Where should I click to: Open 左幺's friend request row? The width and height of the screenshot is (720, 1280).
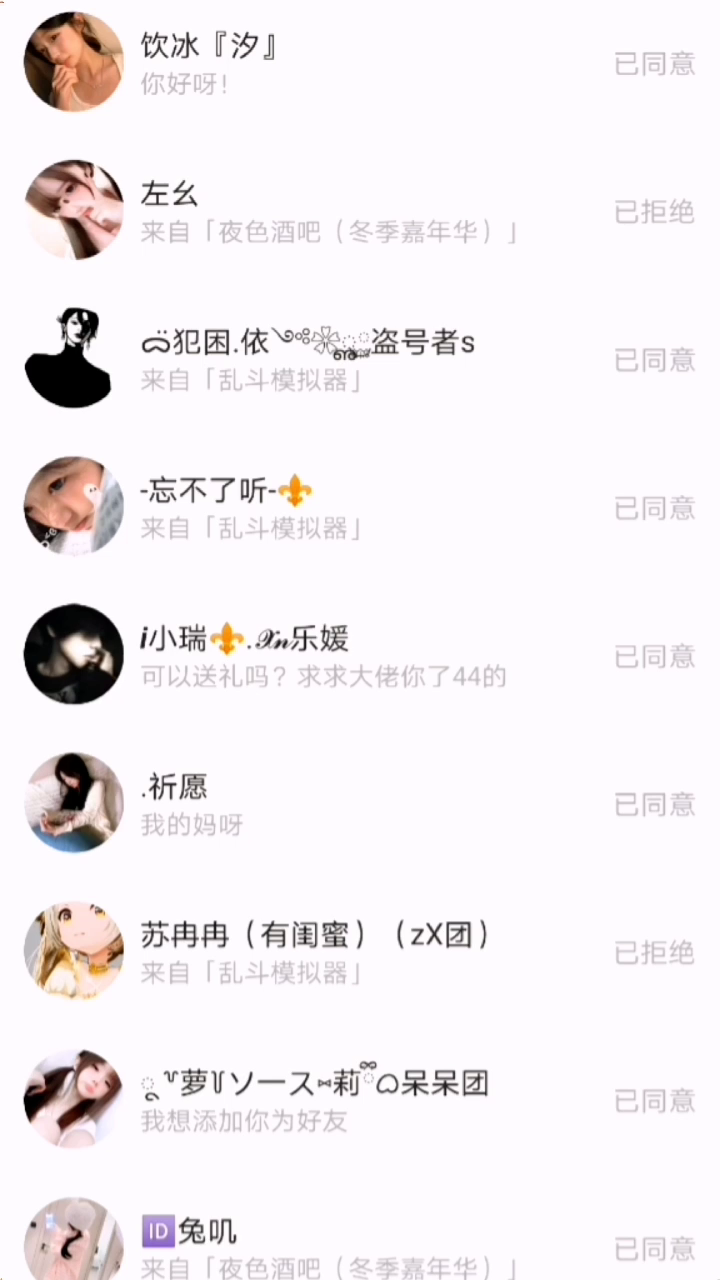coord(360,210)
